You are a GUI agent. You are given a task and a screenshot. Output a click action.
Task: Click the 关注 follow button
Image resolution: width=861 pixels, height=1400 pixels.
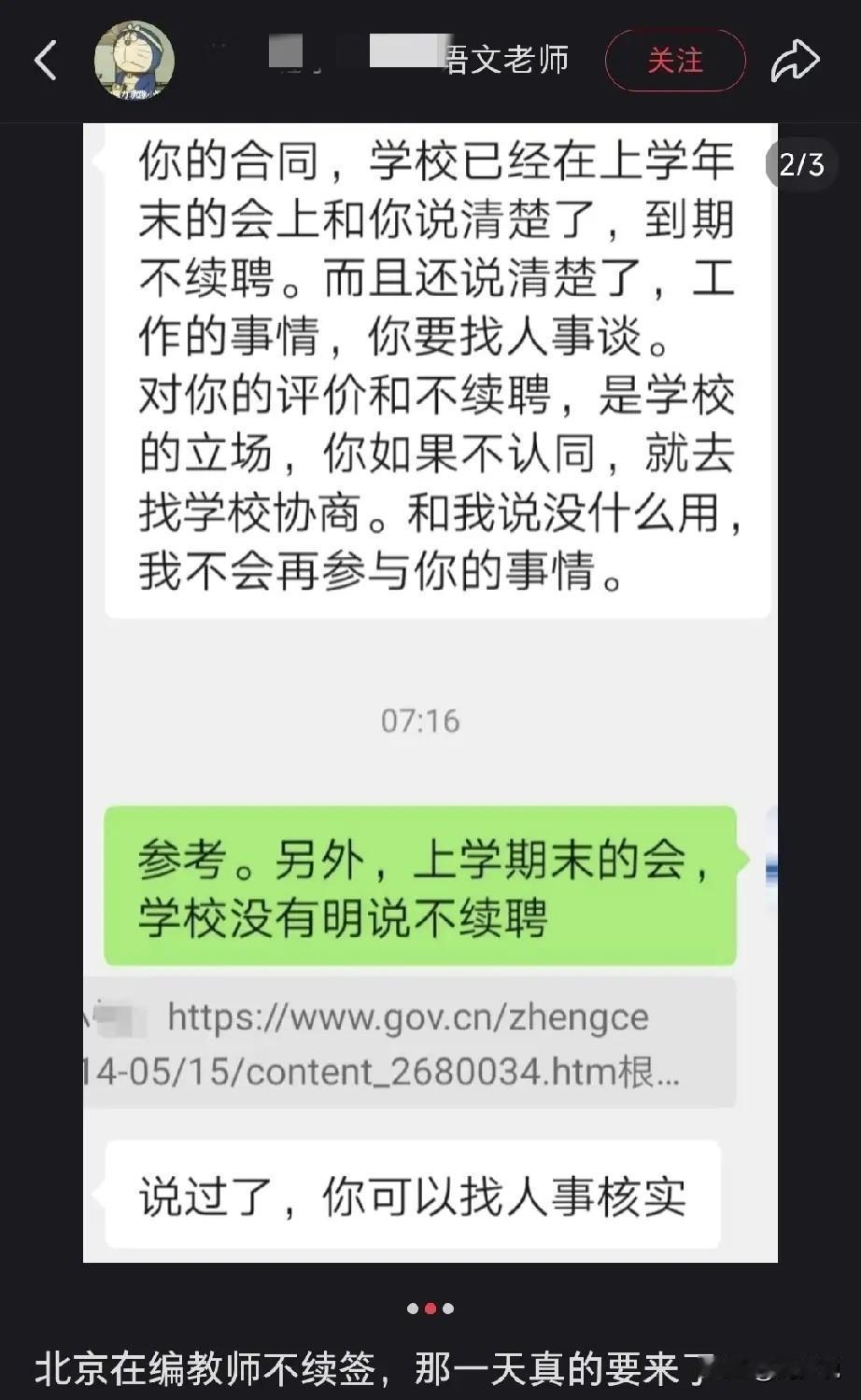[674, 59]
